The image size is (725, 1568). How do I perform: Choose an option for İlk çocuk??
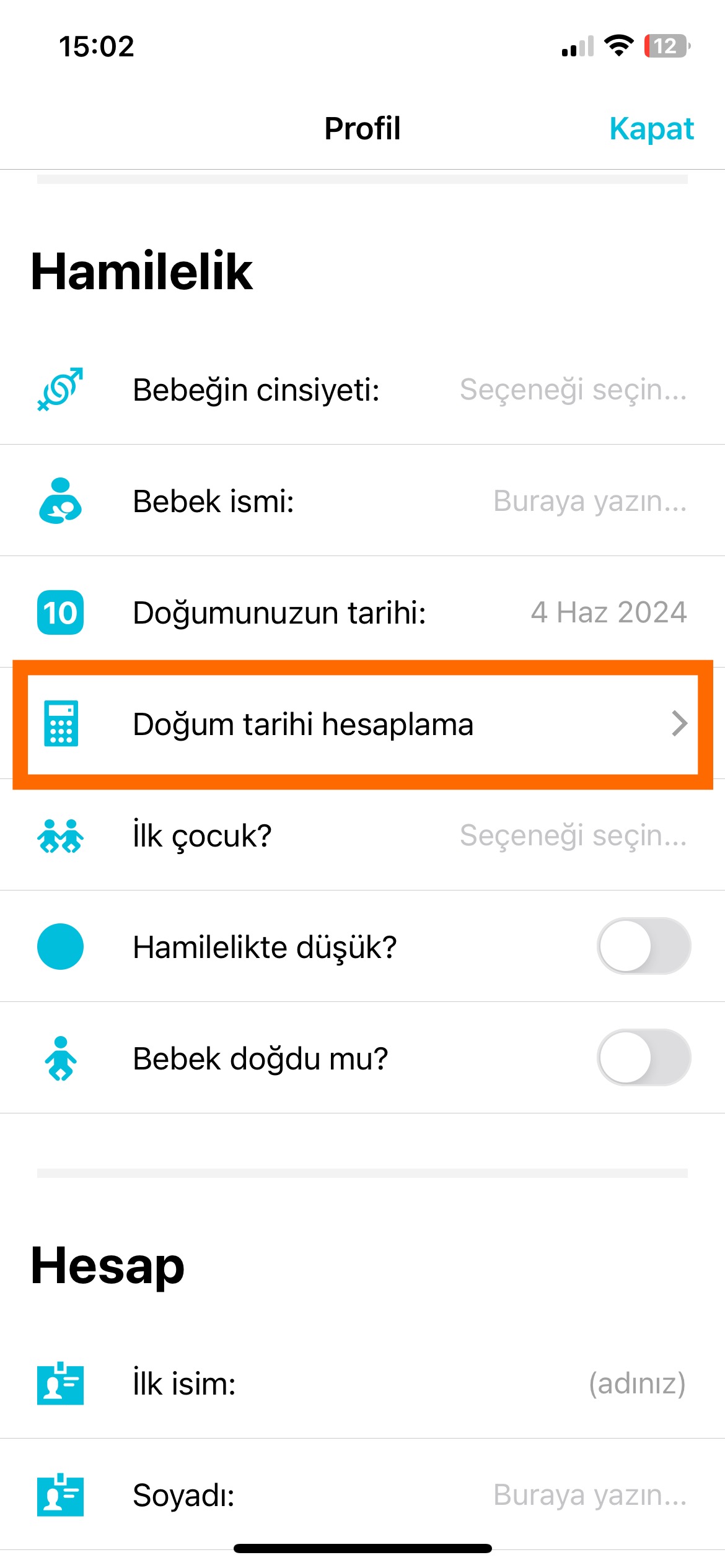click(x=573, y=835)
